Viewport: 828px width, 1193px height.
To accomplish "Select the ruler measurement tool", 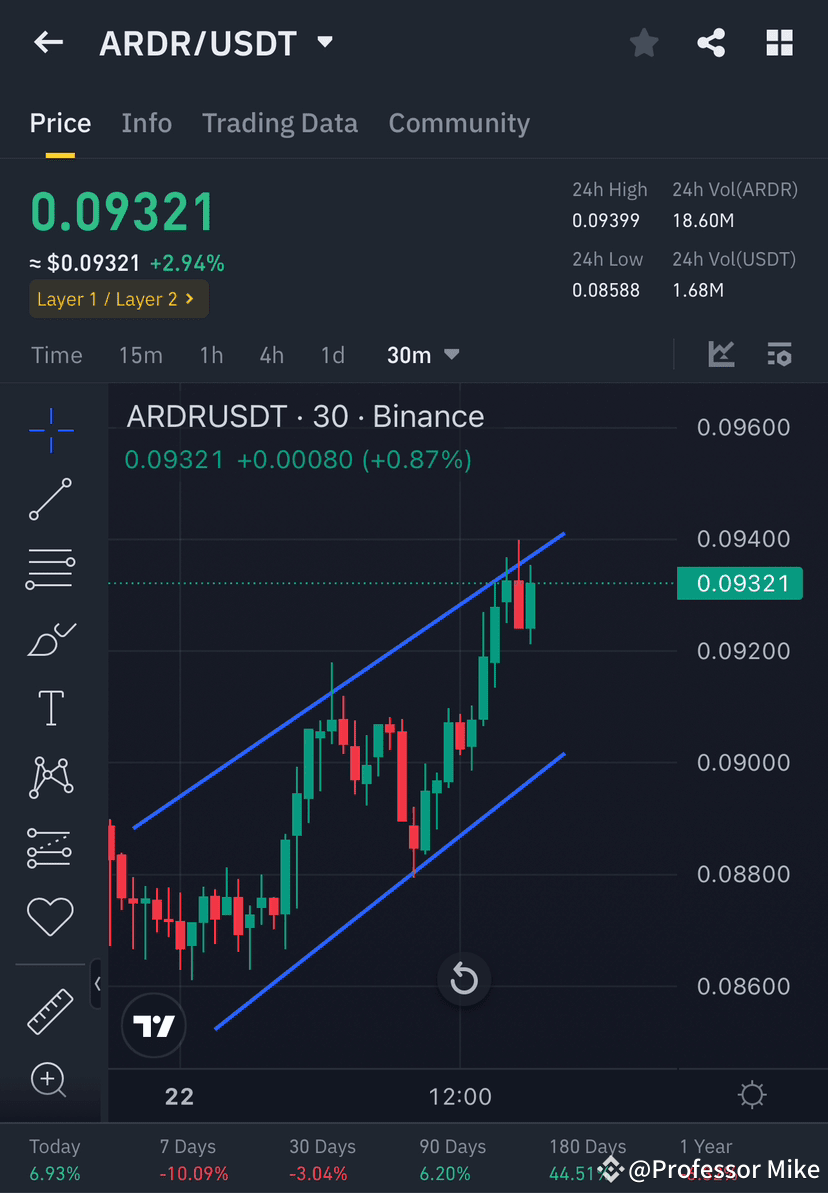I will [x=50, y=1010].
